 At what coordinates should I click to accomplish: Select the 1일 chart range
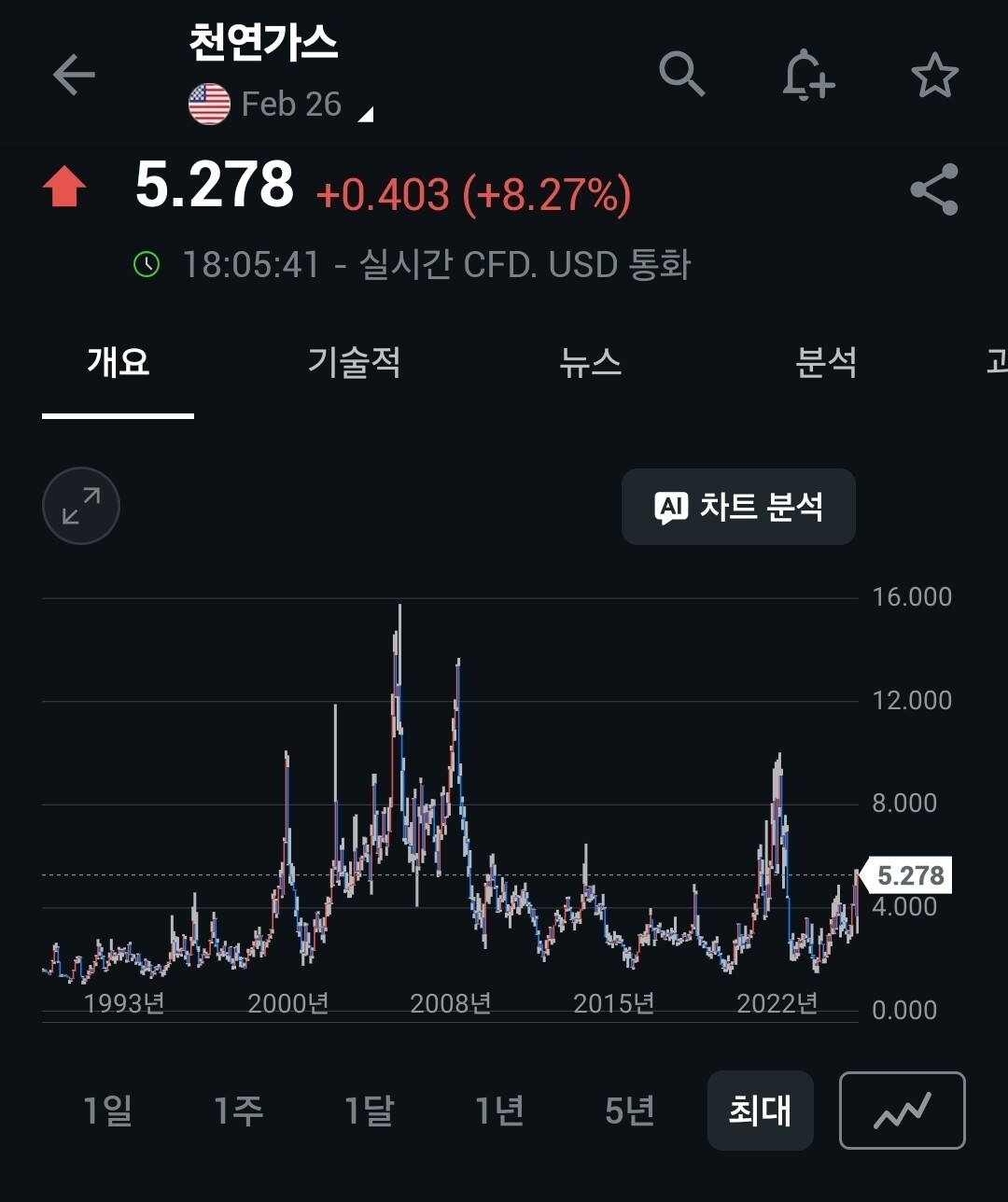107,1111
